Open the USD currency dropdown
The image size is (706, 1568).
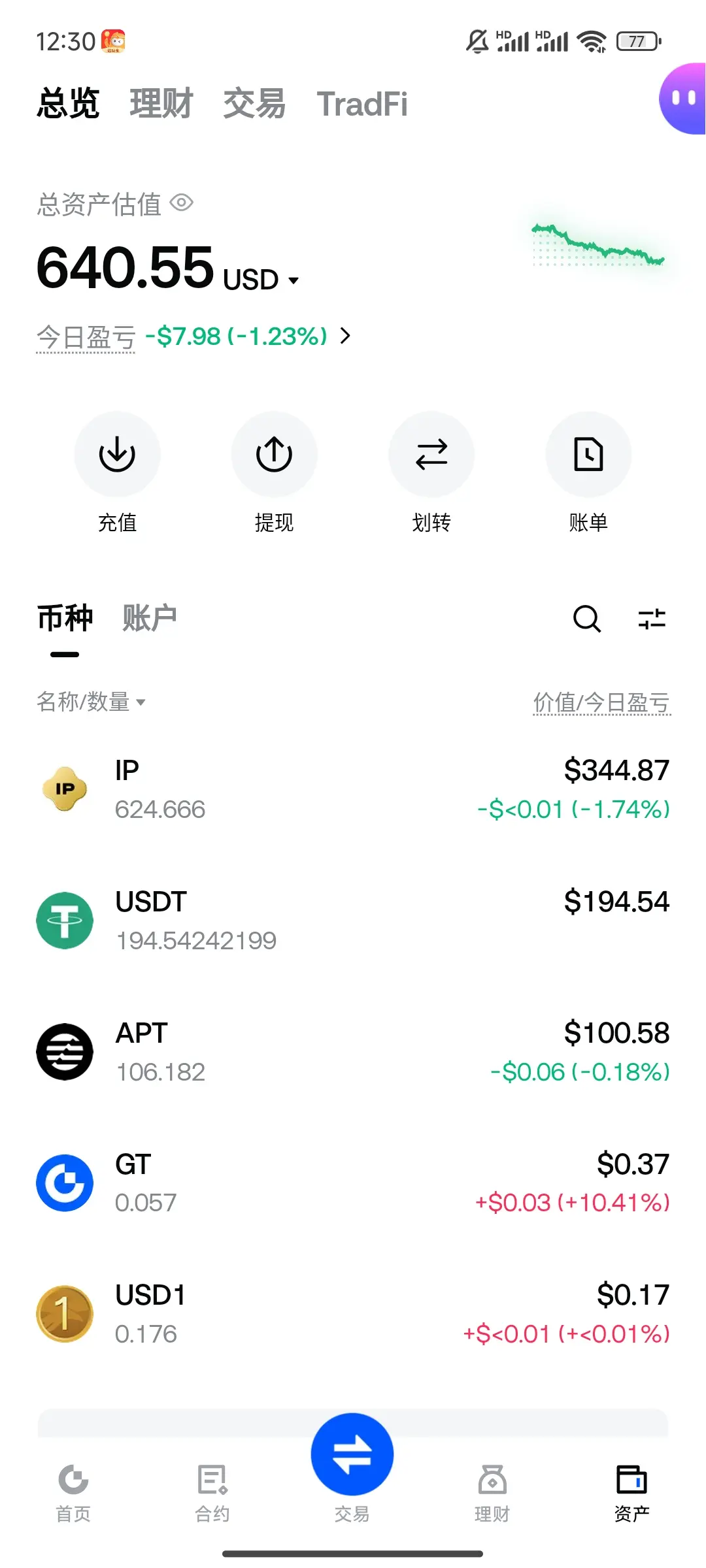[260, 280]
